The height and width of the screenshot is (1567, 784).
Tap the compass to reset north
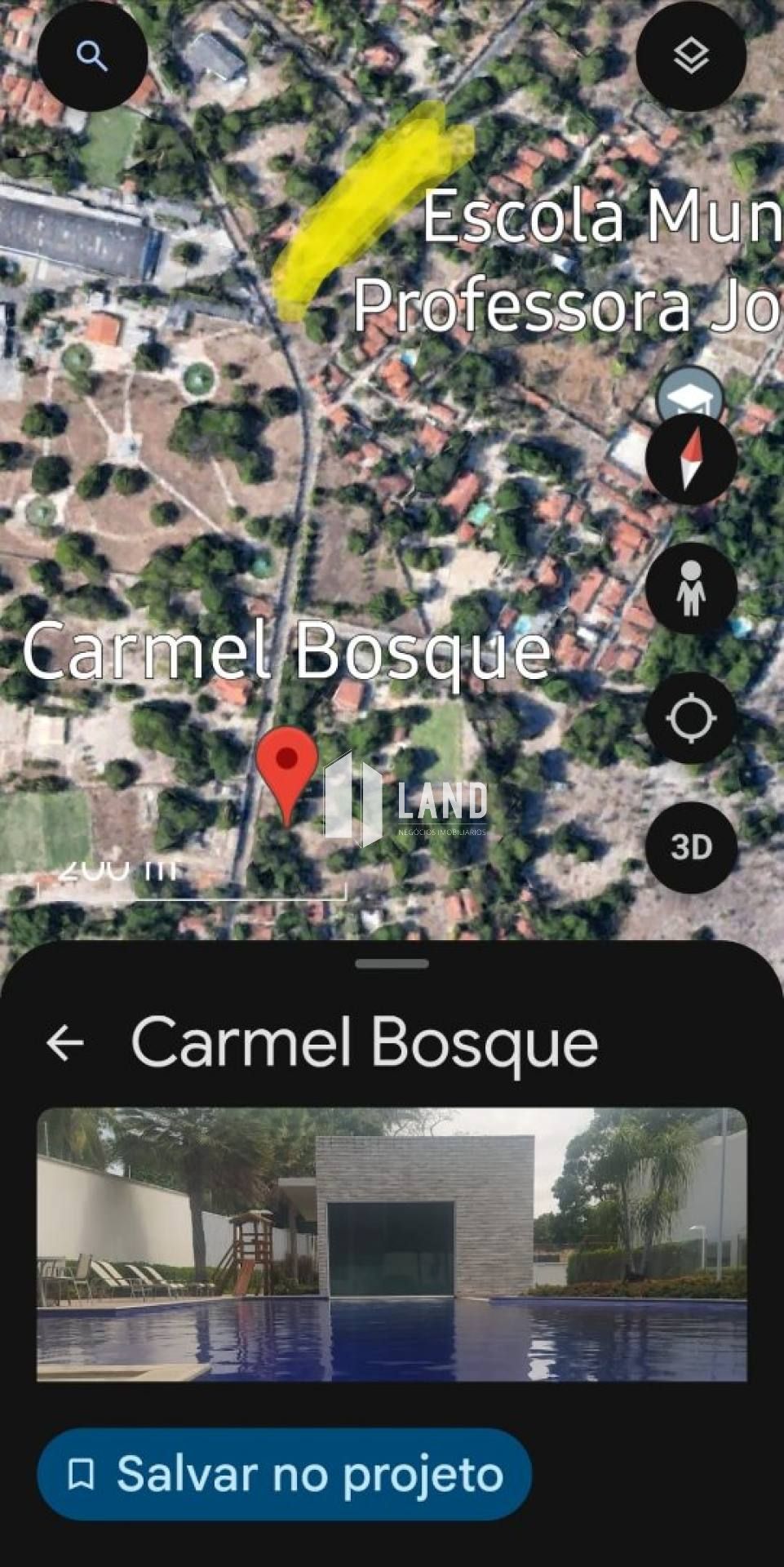[x=691, y=459]
